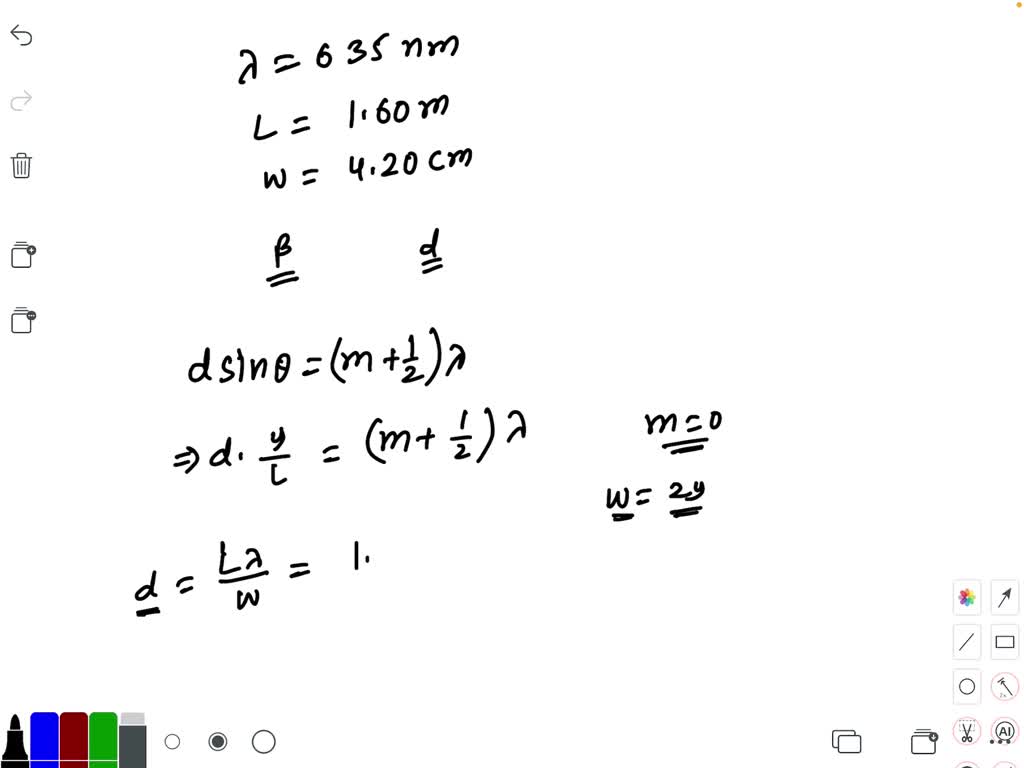Open page options with the ellipsis badge

(23, 320)
